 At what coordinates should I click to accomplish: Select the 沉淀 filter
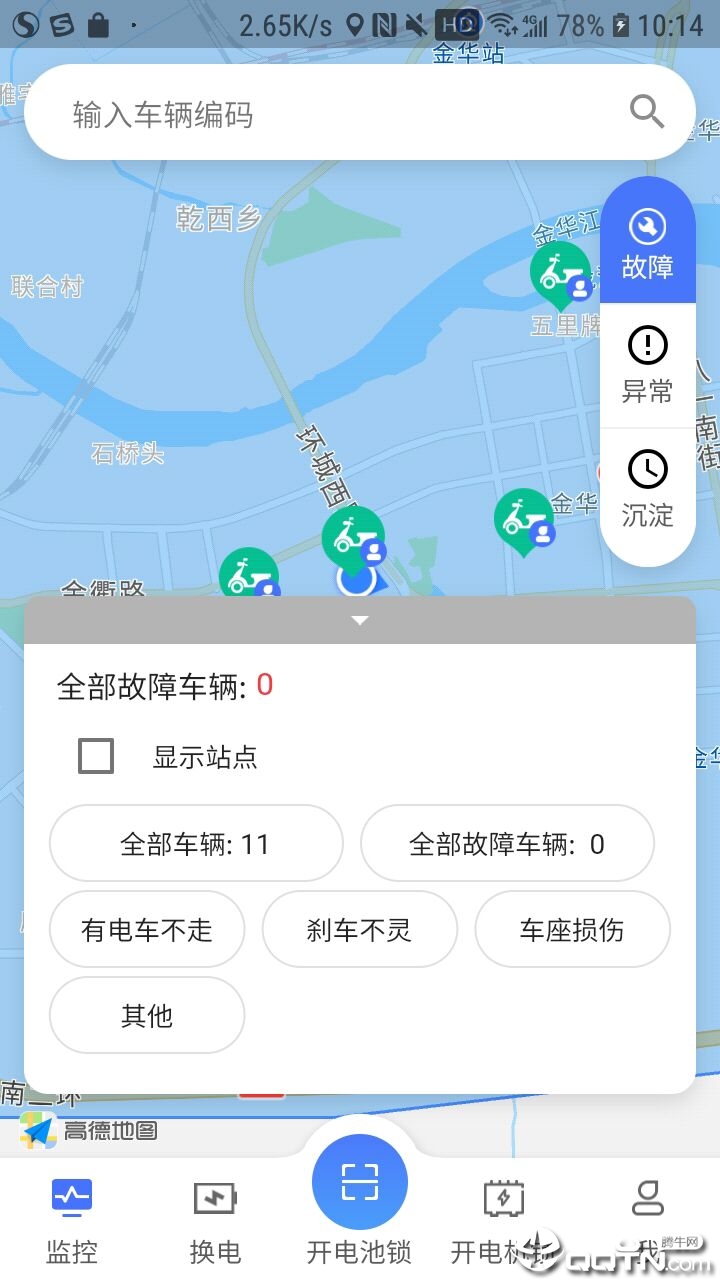(x=647, y=490)
